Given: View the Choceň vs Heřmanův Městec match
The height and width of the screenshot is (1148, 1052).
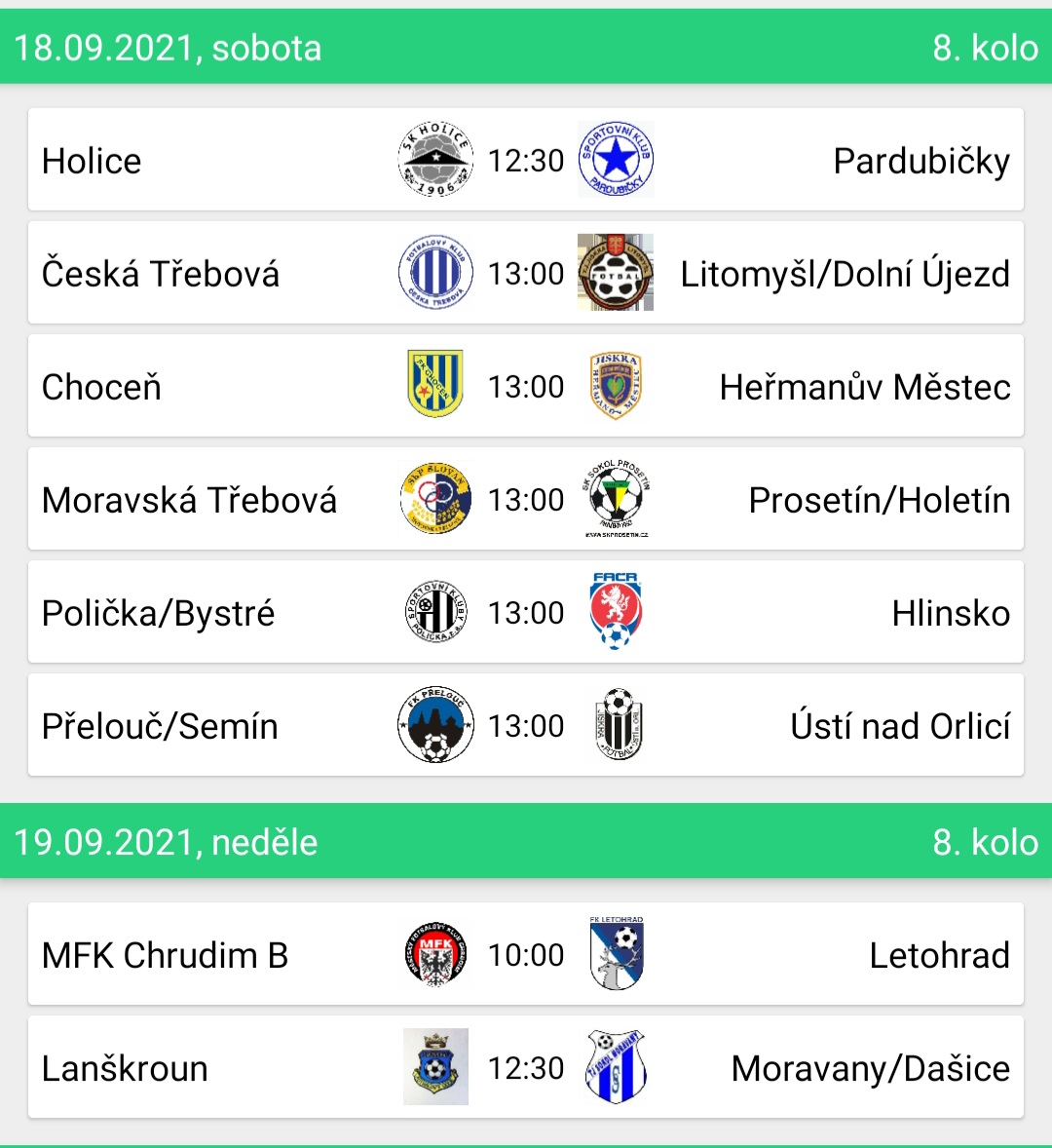Looking at the screenshot, I should point(526,386).
